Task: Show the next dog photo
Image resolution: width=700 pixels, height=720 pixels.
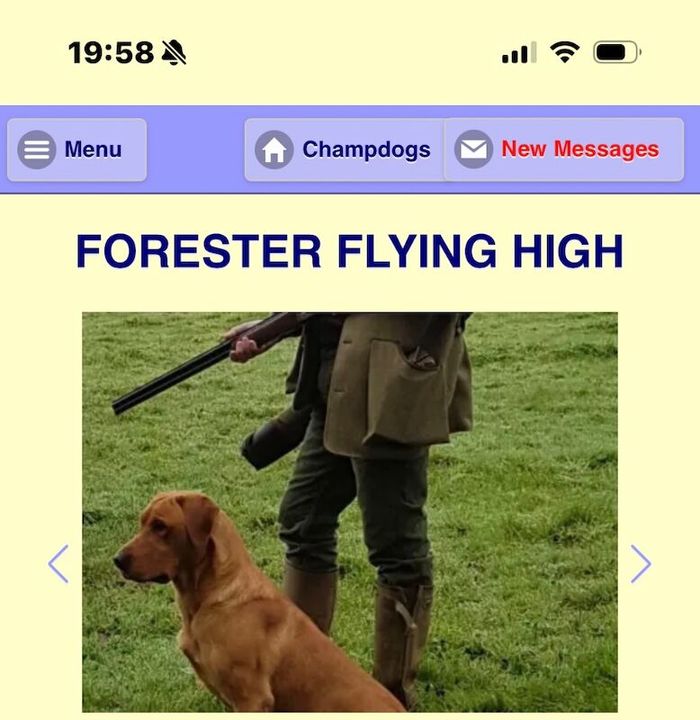Action: 641,564
